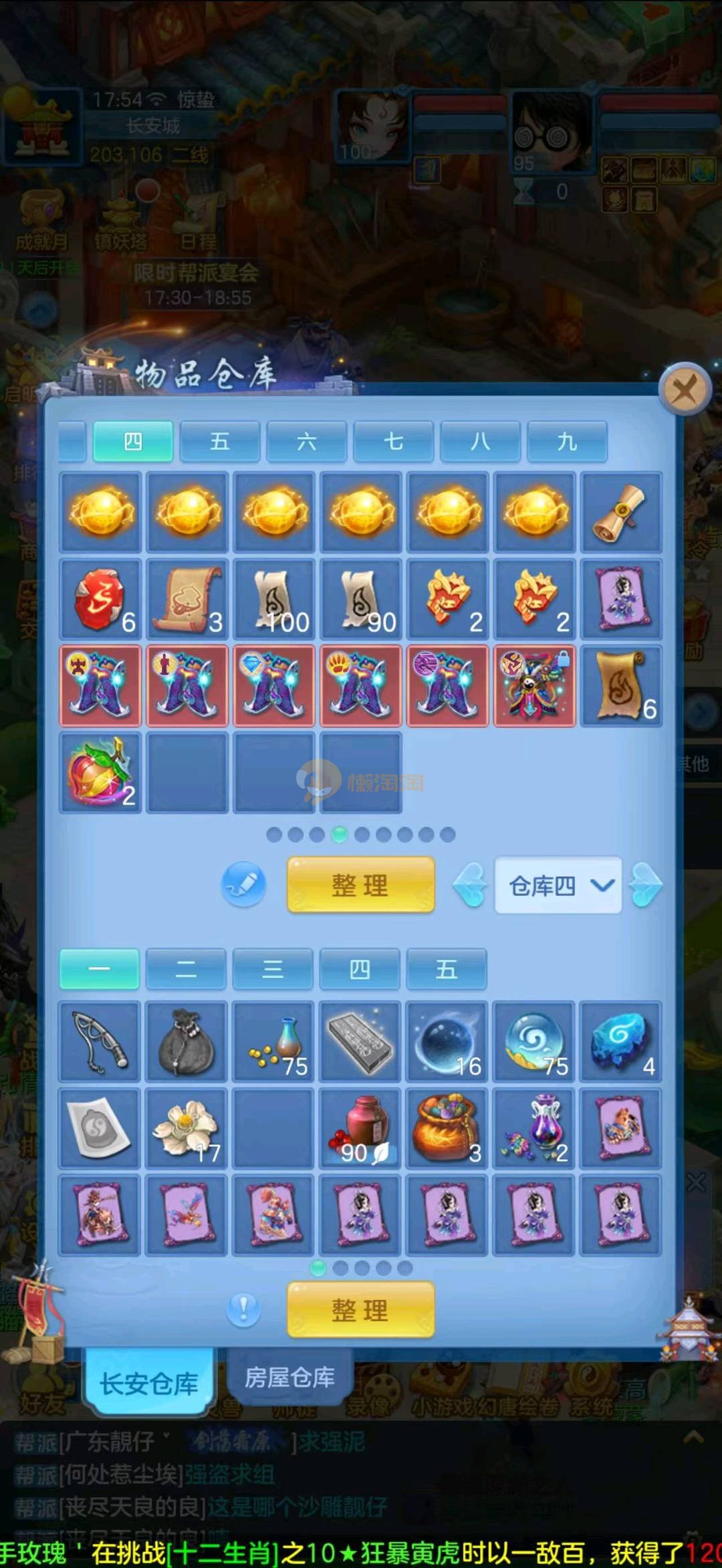Viewport: 722px width, 1568px height.
Task: Select the peach fruit item with count 2
Action: click(100, 773)
